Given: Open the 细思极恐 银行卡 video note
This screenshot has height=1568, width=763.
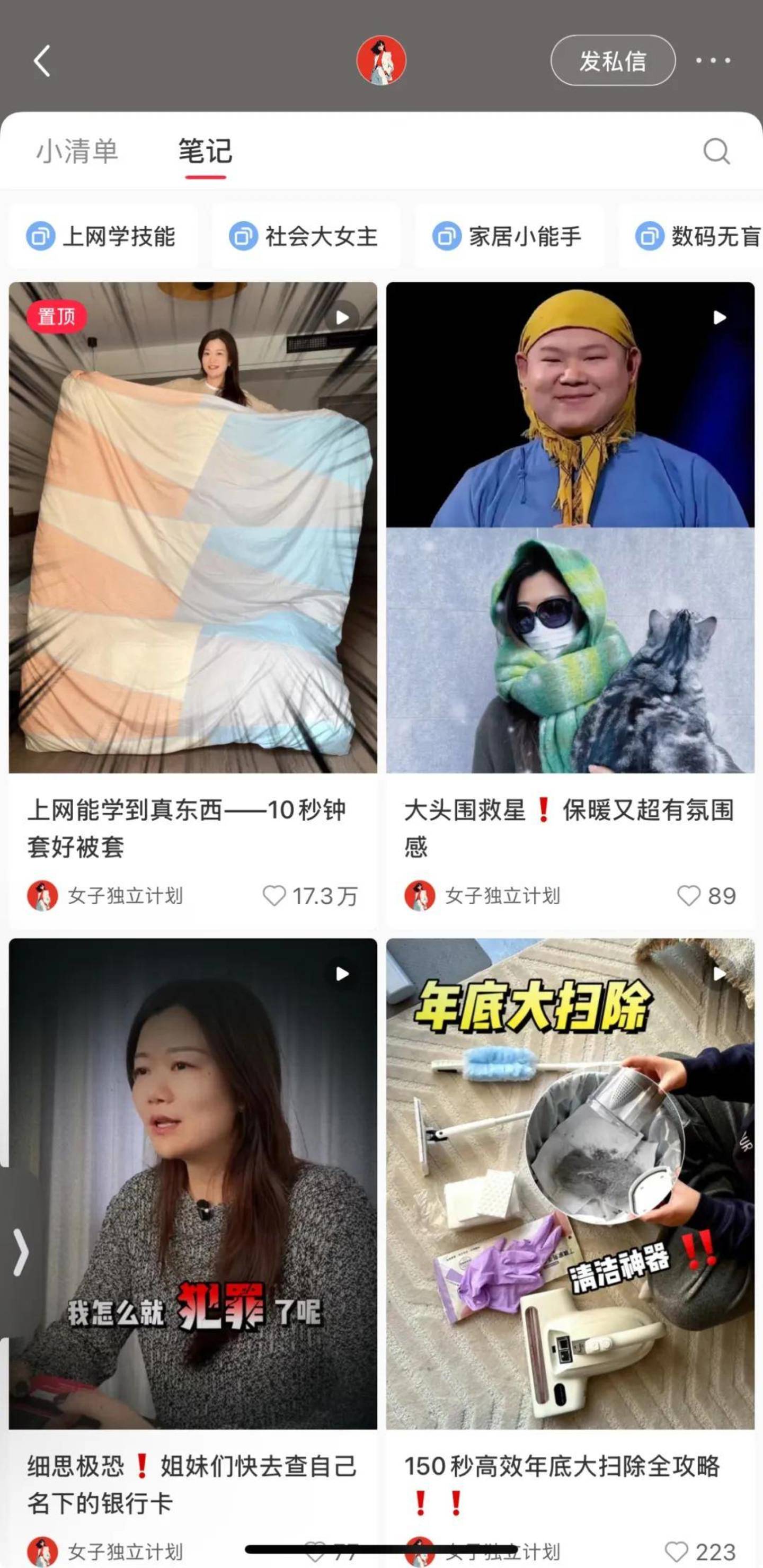Looking at the screenshot, I should click(192, 1183).
